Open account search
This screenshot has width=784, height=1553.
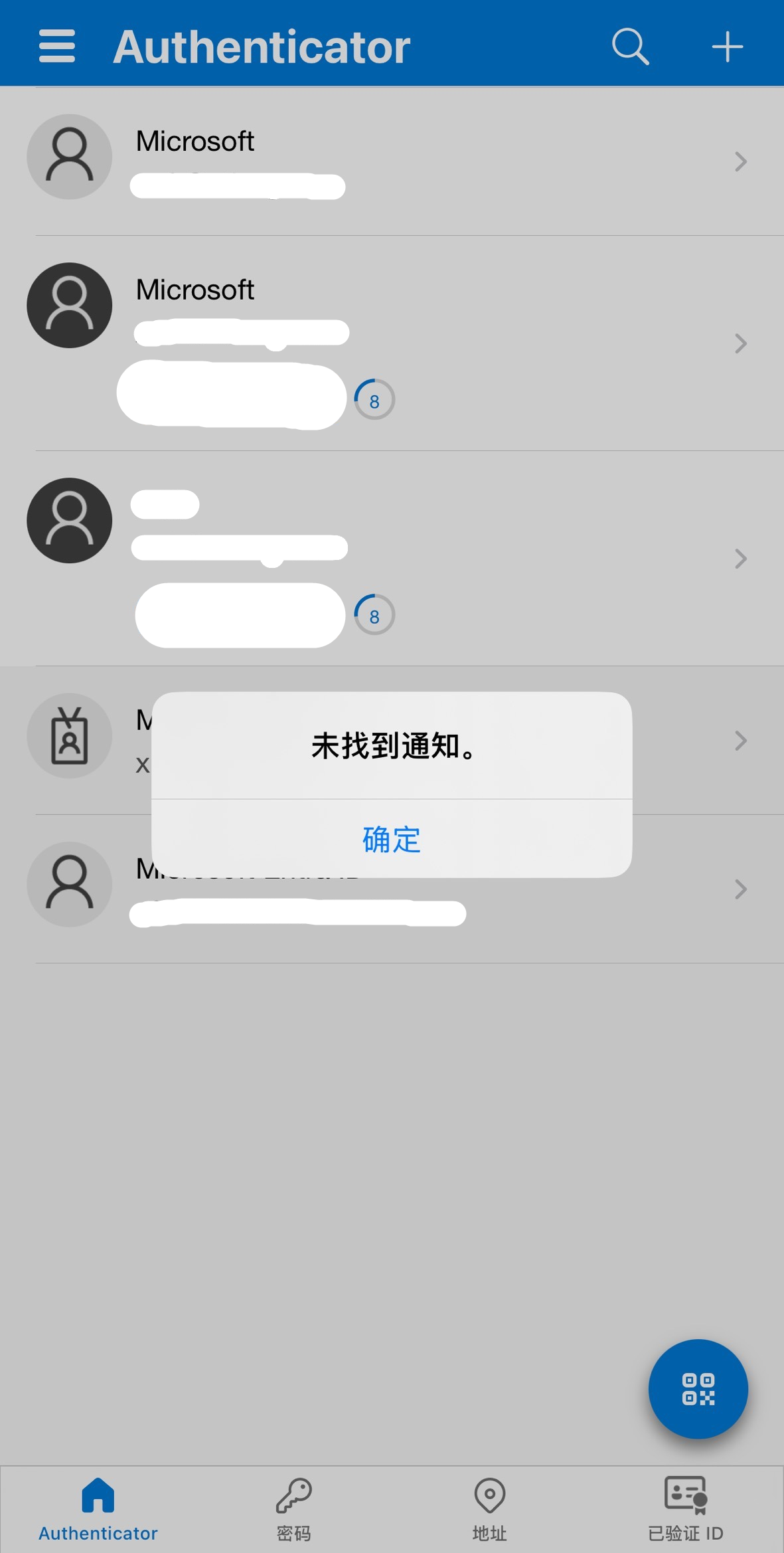point(630,46)
